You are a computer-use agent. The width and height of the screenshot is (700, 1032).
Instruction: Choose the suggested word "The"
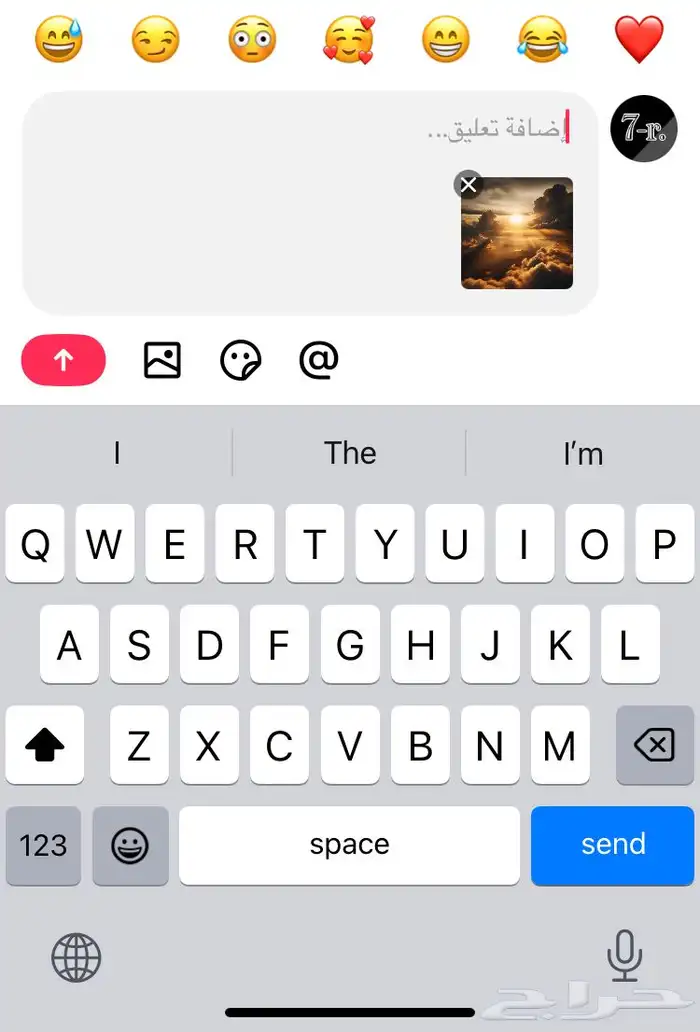click(350, 453)
